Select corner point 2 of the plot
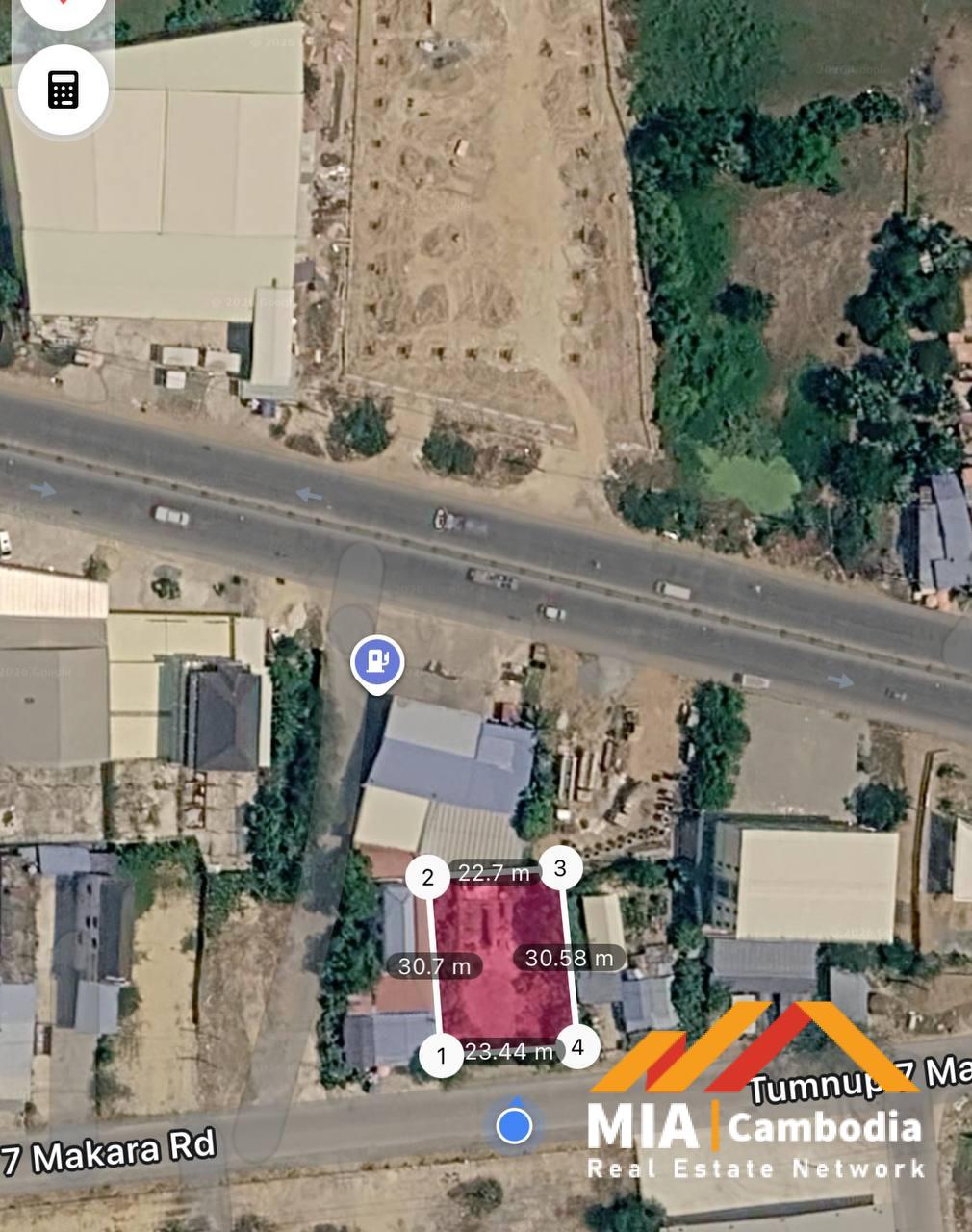Screen dimensions: 972x1232 click(428, 877)
